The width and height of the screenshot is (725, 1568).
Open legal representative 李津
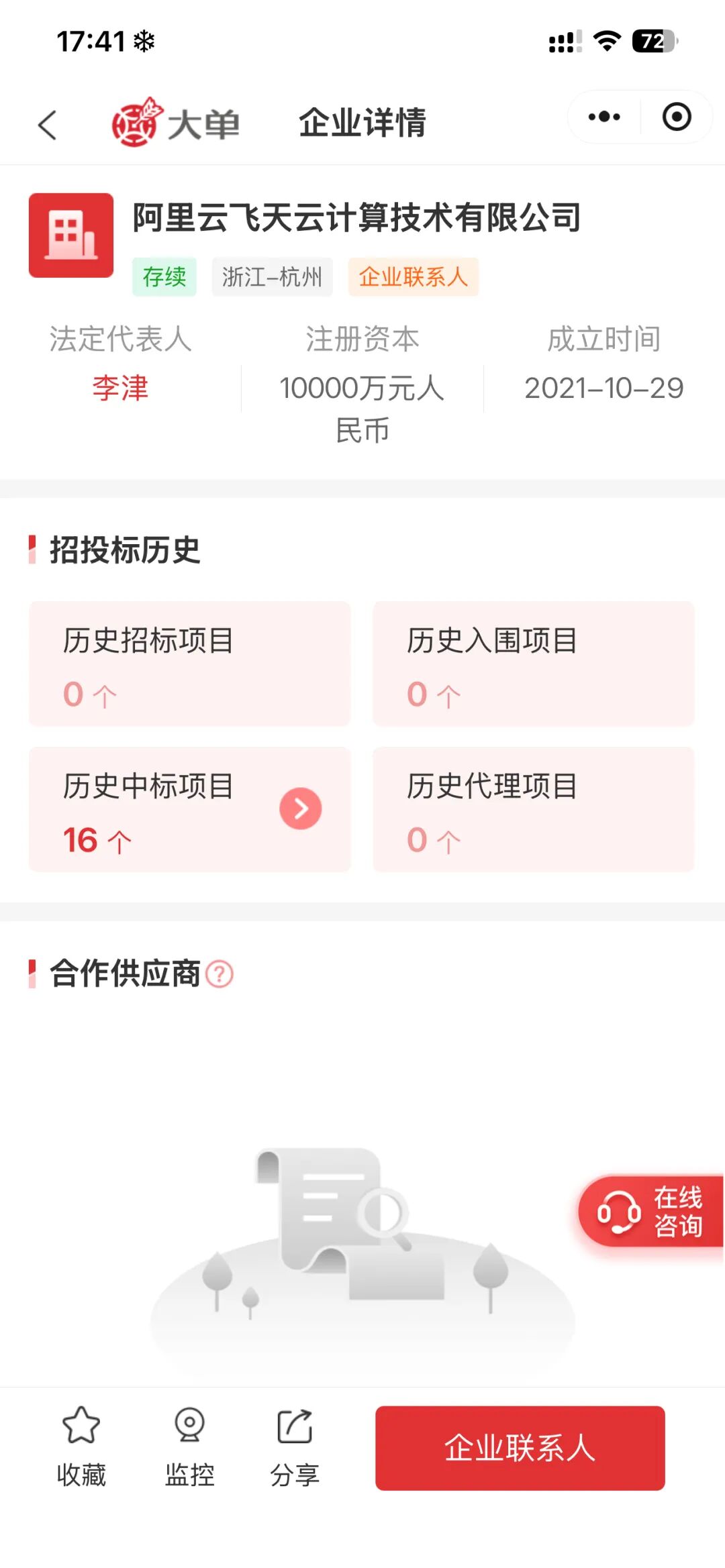click(x=120, y=388)
